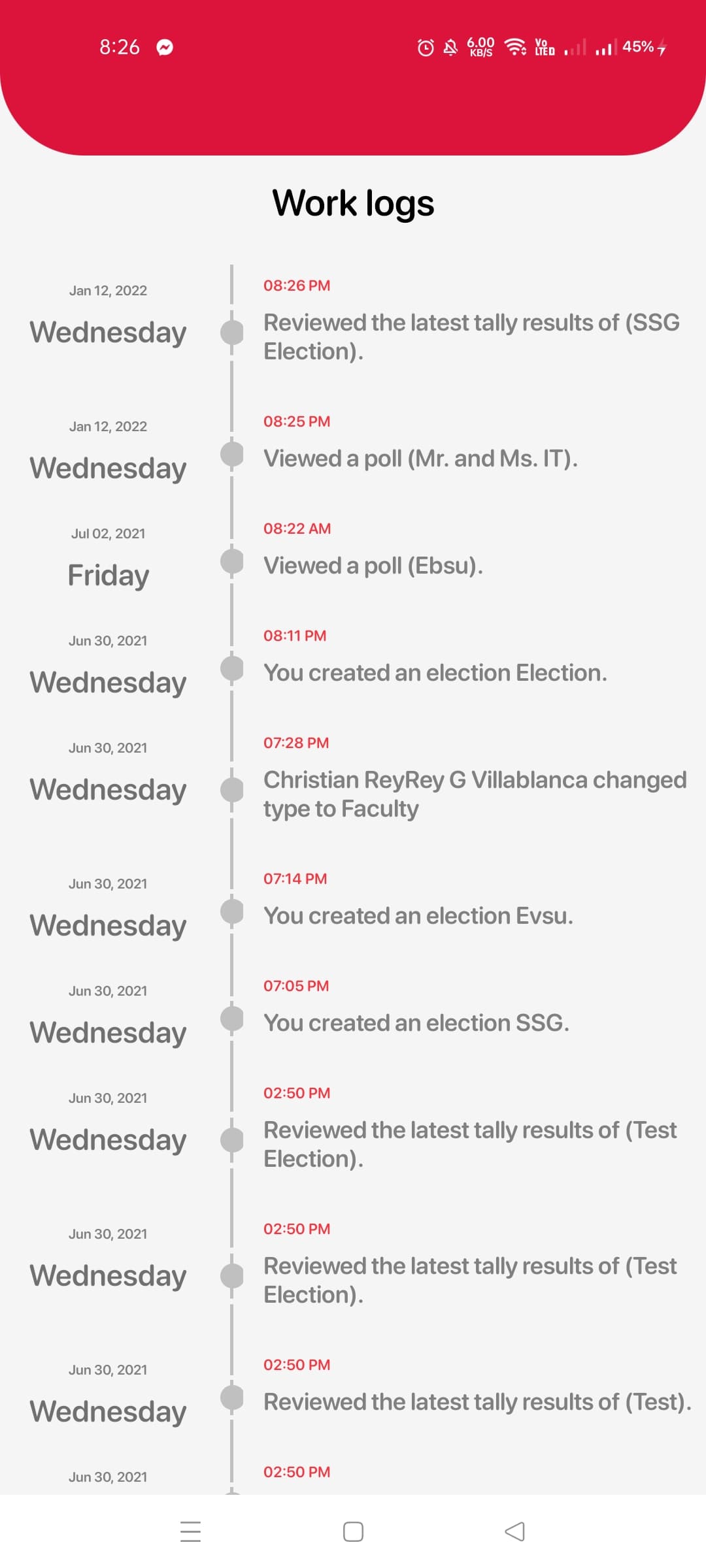Go back using the system back button
The width and height of the screenshot is (706, 1568).
(x=515, y=1531)
